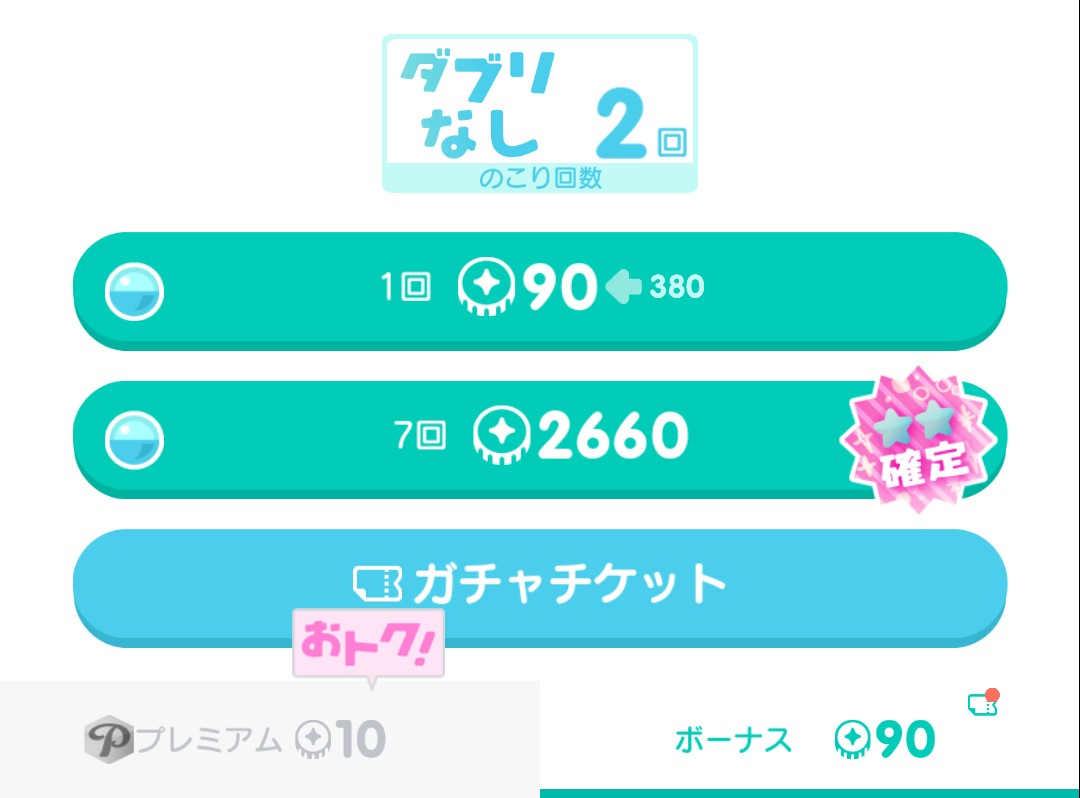Switch to the プレミアム coin tab
Viewport: 1080px width, 798px height.
268,740
